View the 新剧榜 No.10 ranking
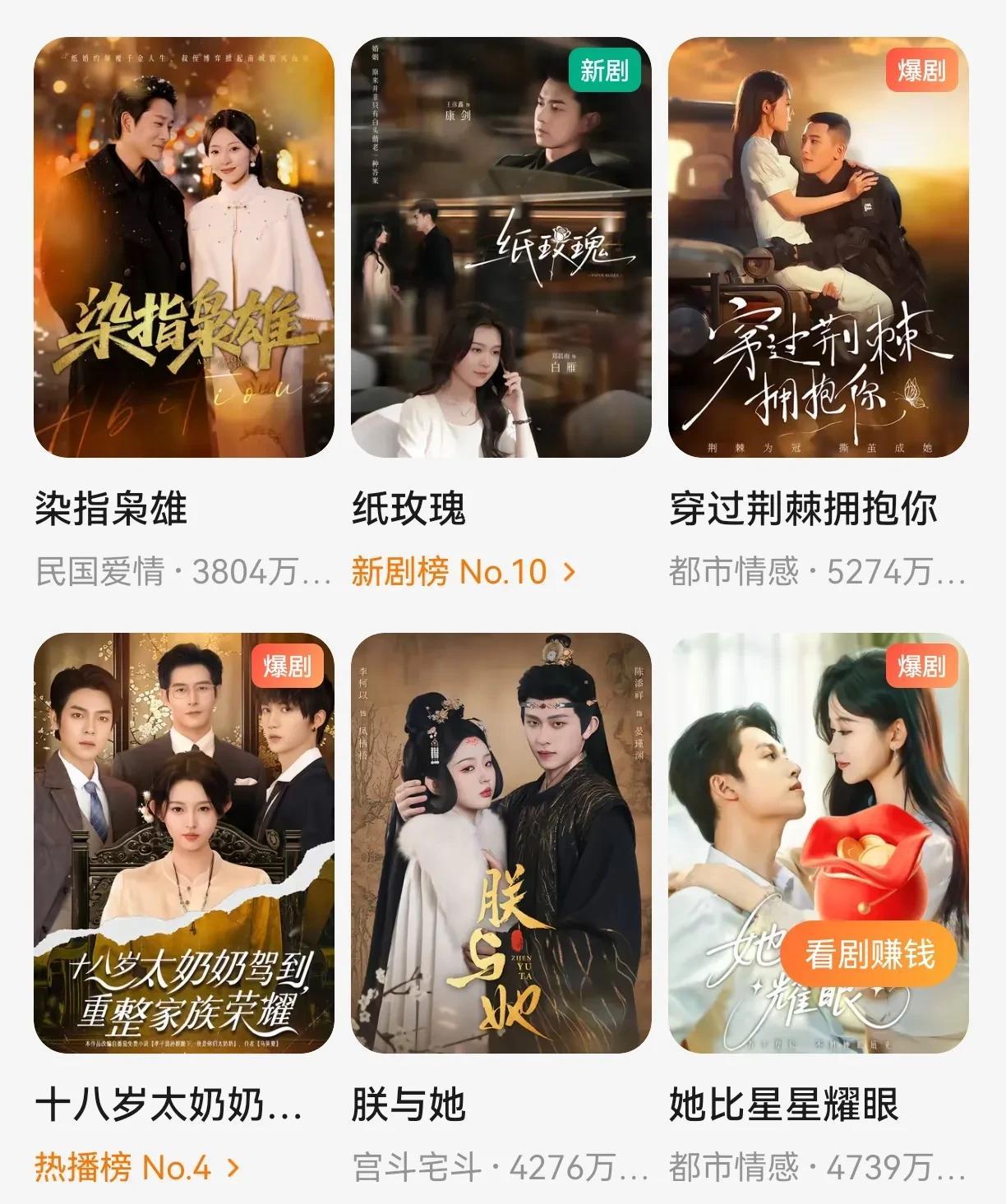Image resolution: width=1006 pixels, height=1204 pixels. [464, 571]
